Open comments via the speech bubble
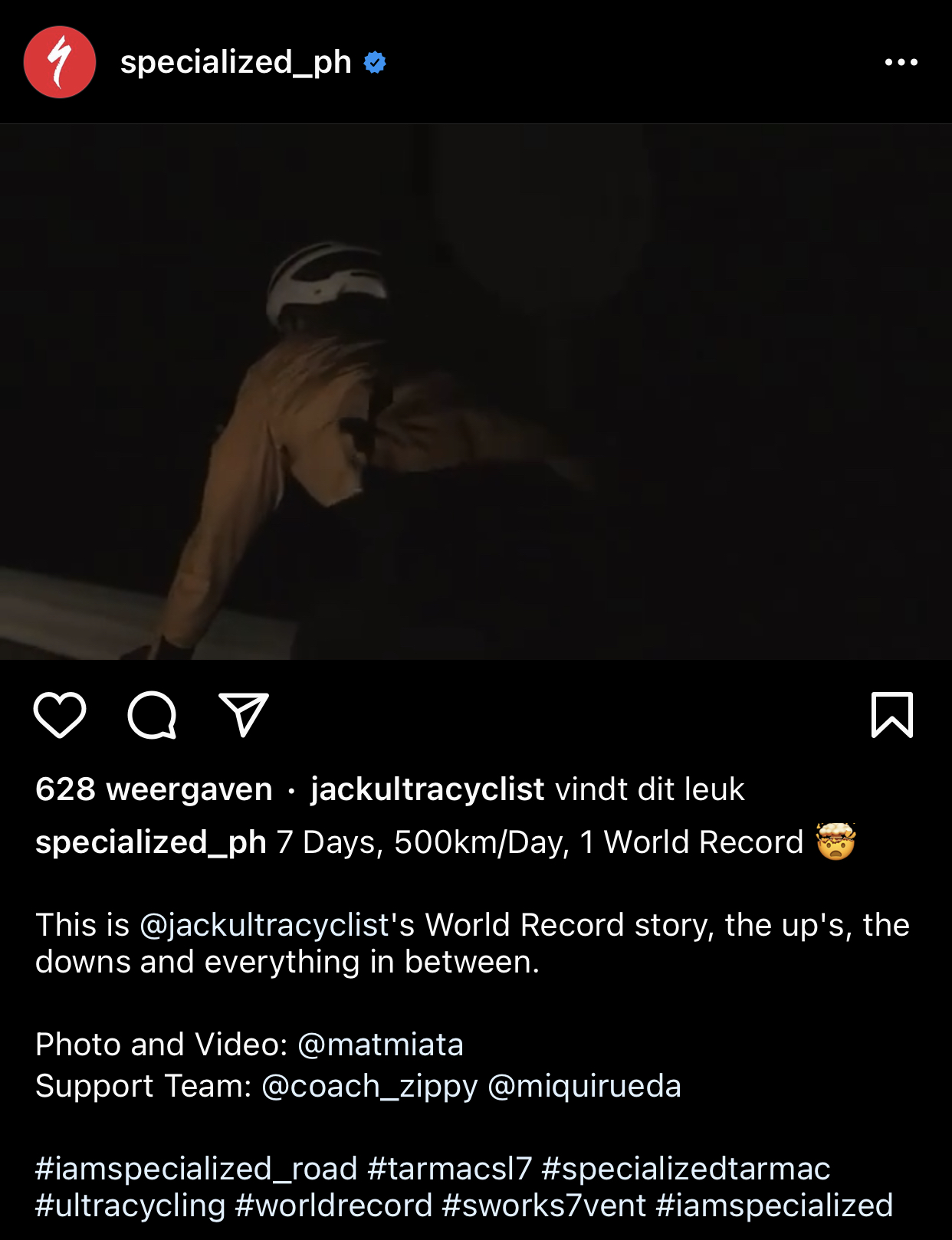The height and width of the screenshot is (1240, 952). click(x=152, y=715)
